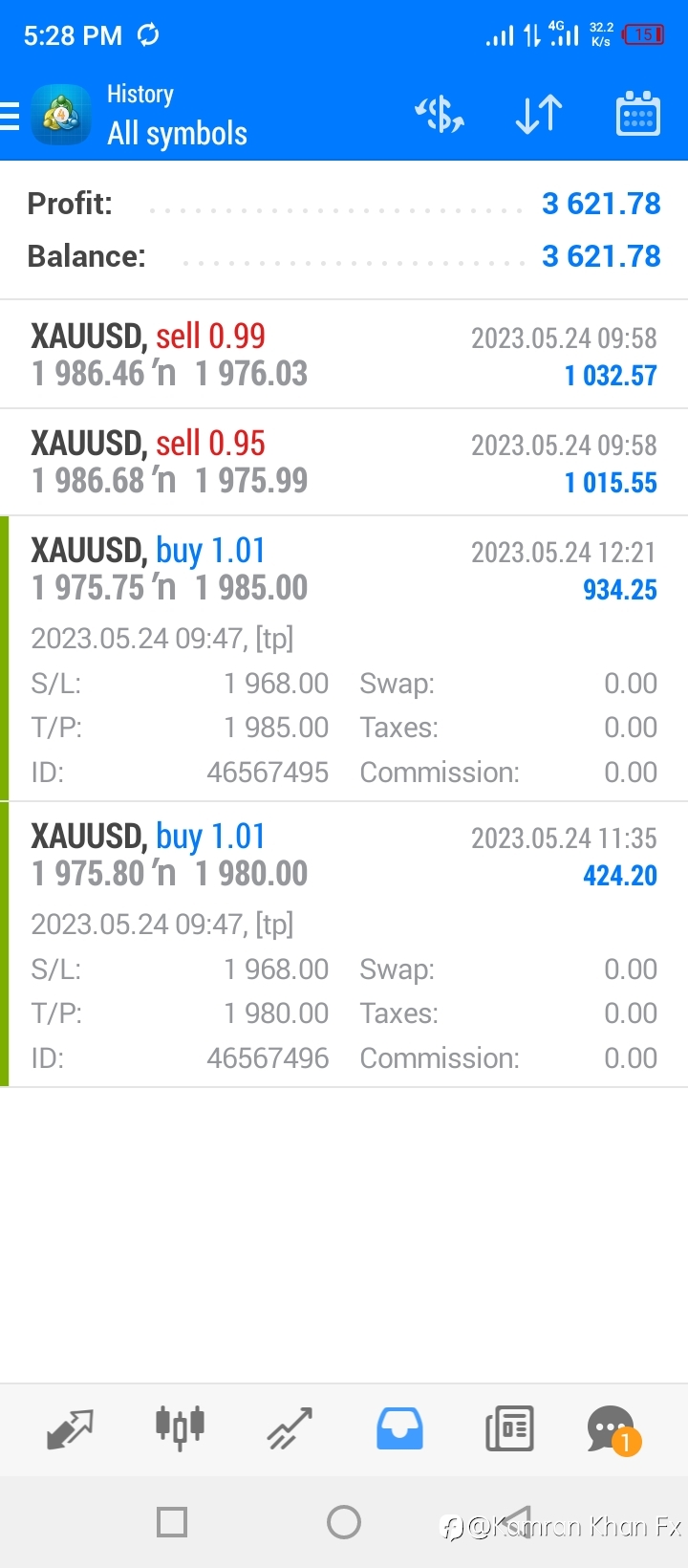Switch to the Quotes tab
The height and width of the screenshot is (1568, 688).
pyautogui.click(x=70, y=1429)
